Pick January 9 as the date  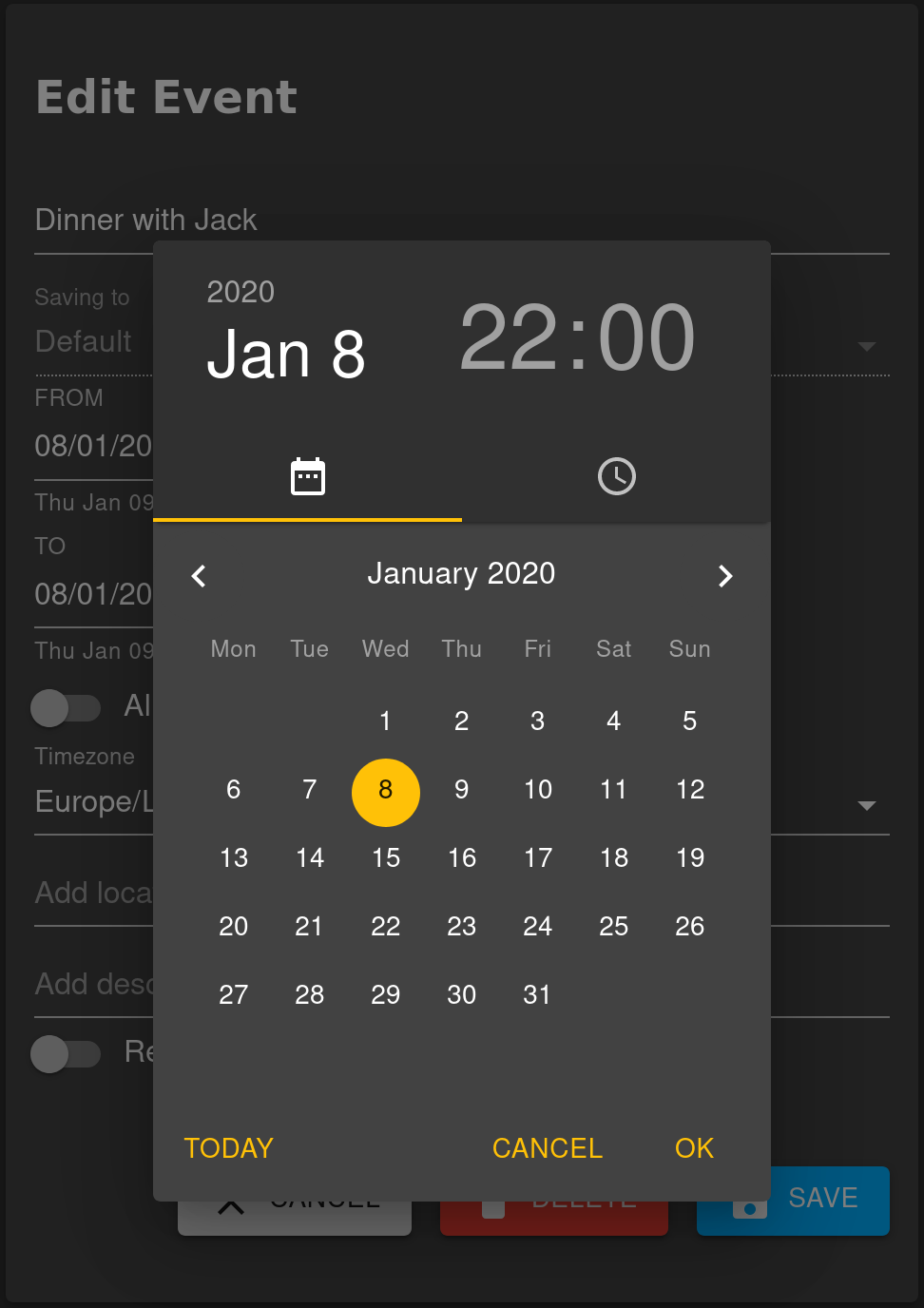pos(462,790)
